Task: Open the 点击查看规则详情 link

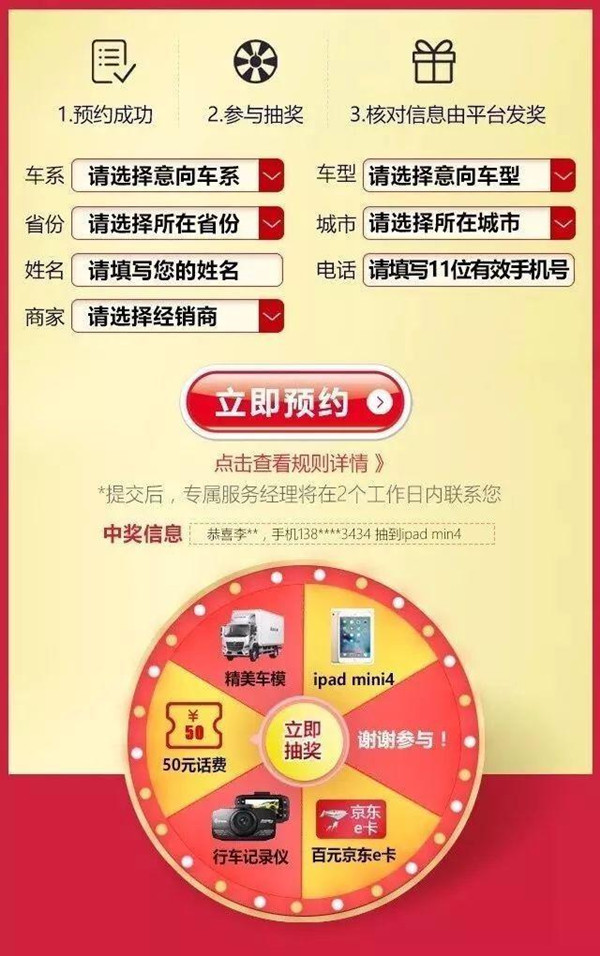Action: click(x=299, y=463)
